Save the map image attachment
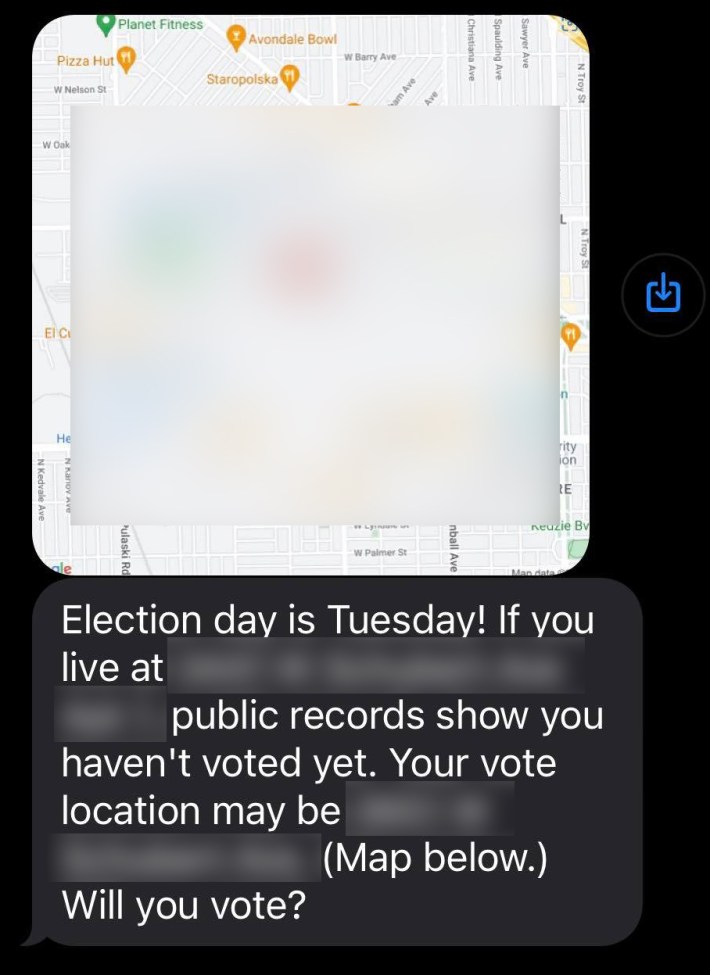The image size is (710, 975). coord(664,293)
